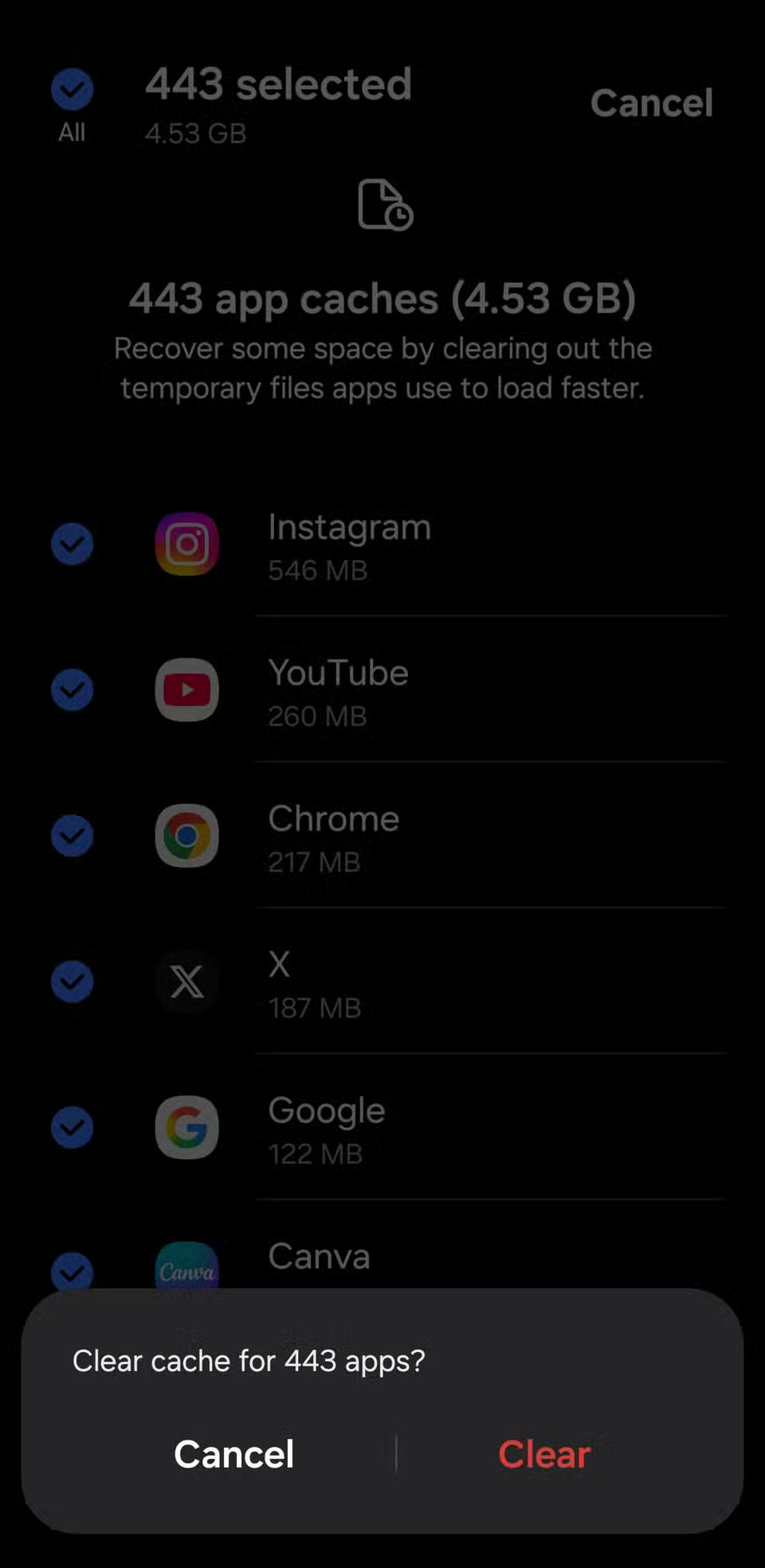765x1568 pixels.
Task: Deselect the YouTube cache checkbox
Action: (x=72, y=690)
